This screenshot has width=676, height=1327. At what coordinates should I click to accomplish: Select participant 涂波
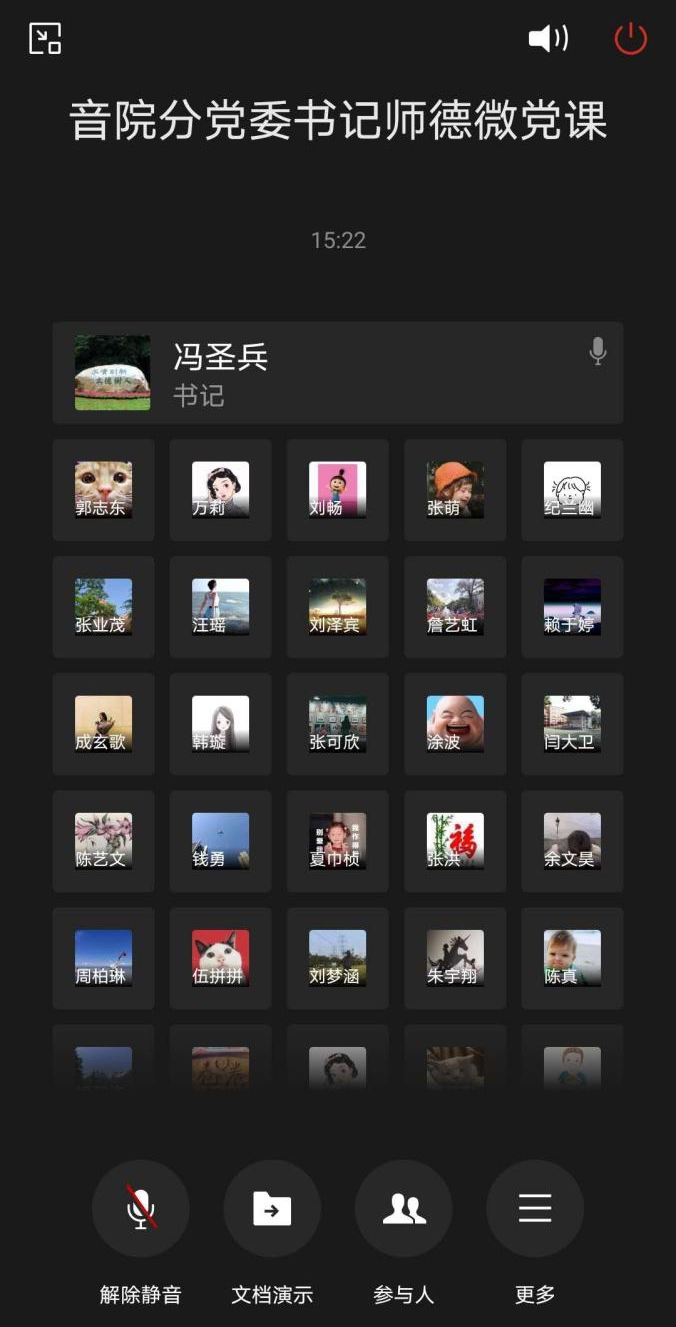coord(455,724)
